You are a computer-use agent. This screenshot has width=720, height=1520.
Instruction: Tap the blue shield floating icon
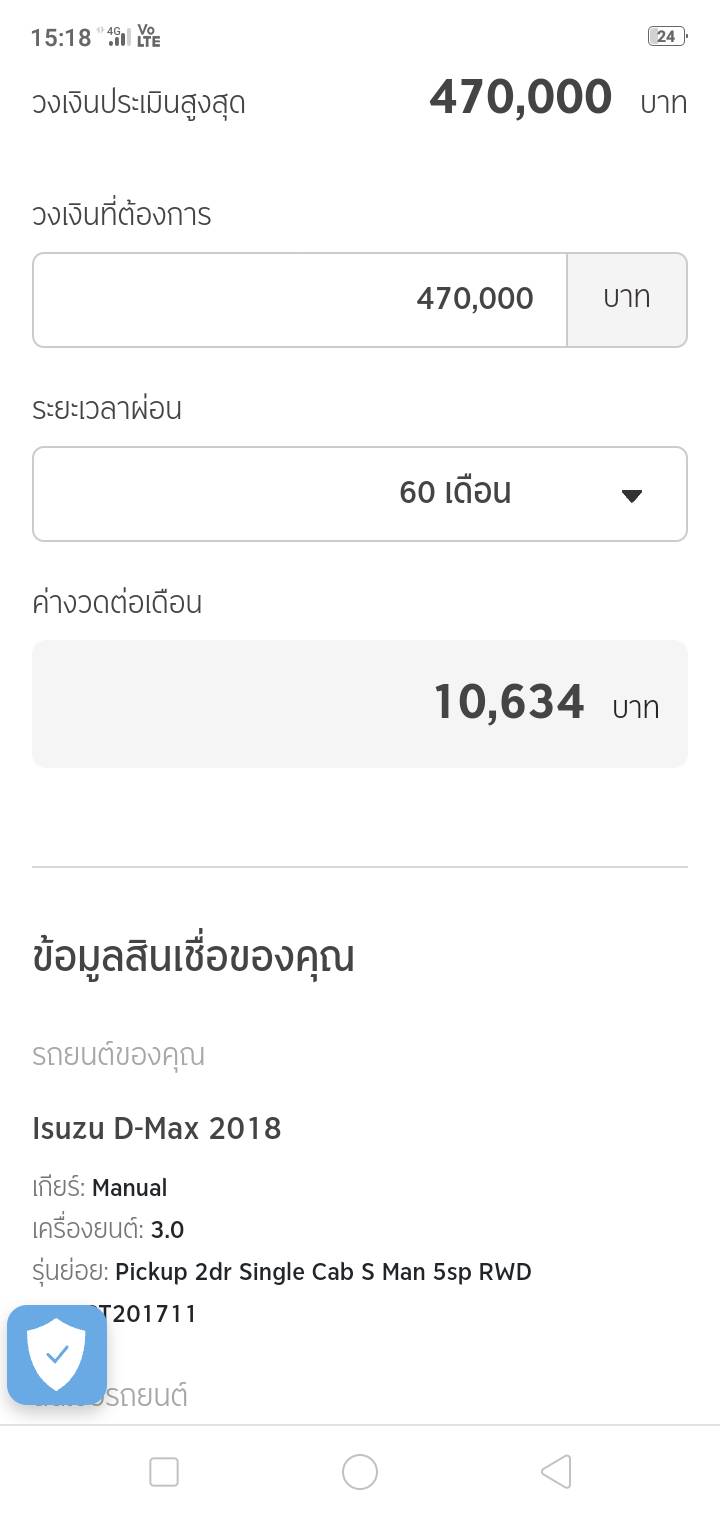57,1354
